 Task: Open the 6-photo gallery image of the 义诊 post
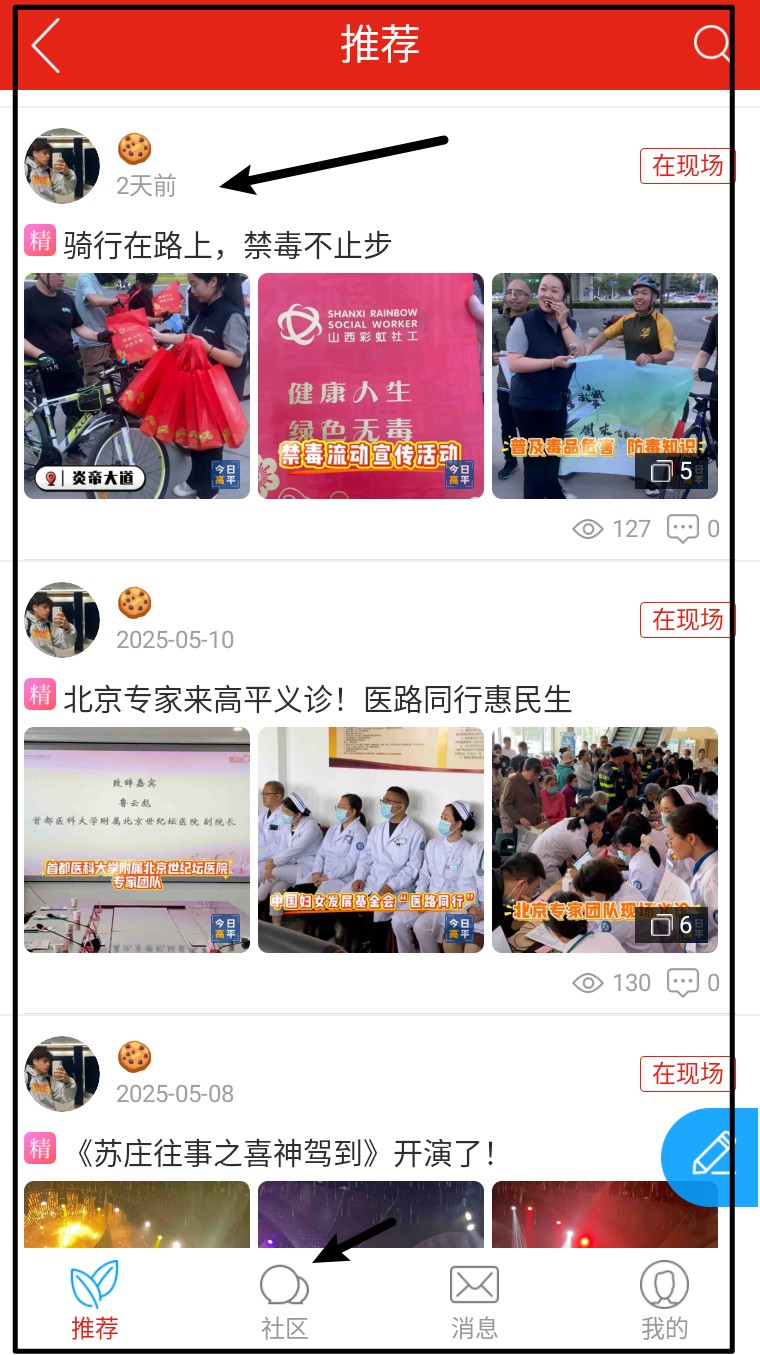pos(604,840)
